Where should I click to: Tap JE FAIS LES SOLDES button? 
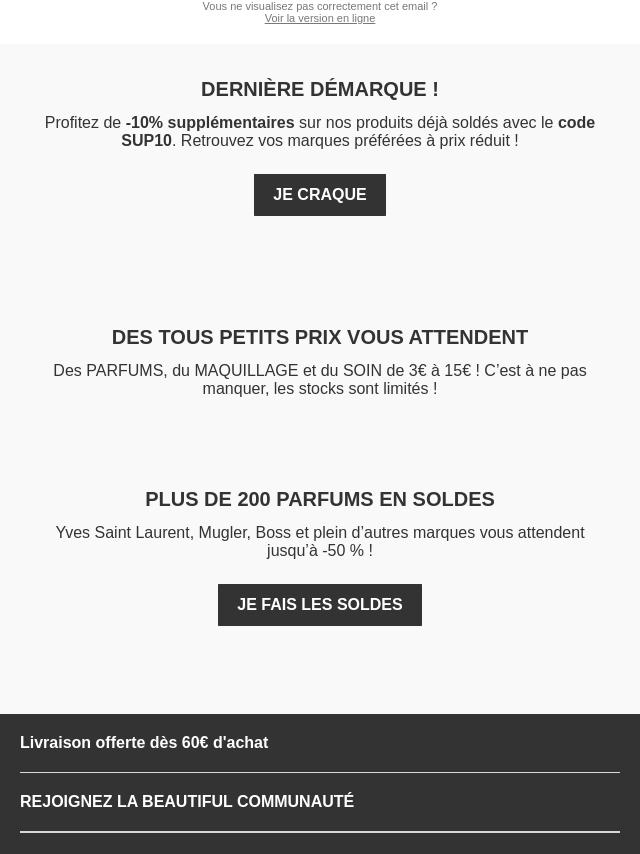point(320,605)
